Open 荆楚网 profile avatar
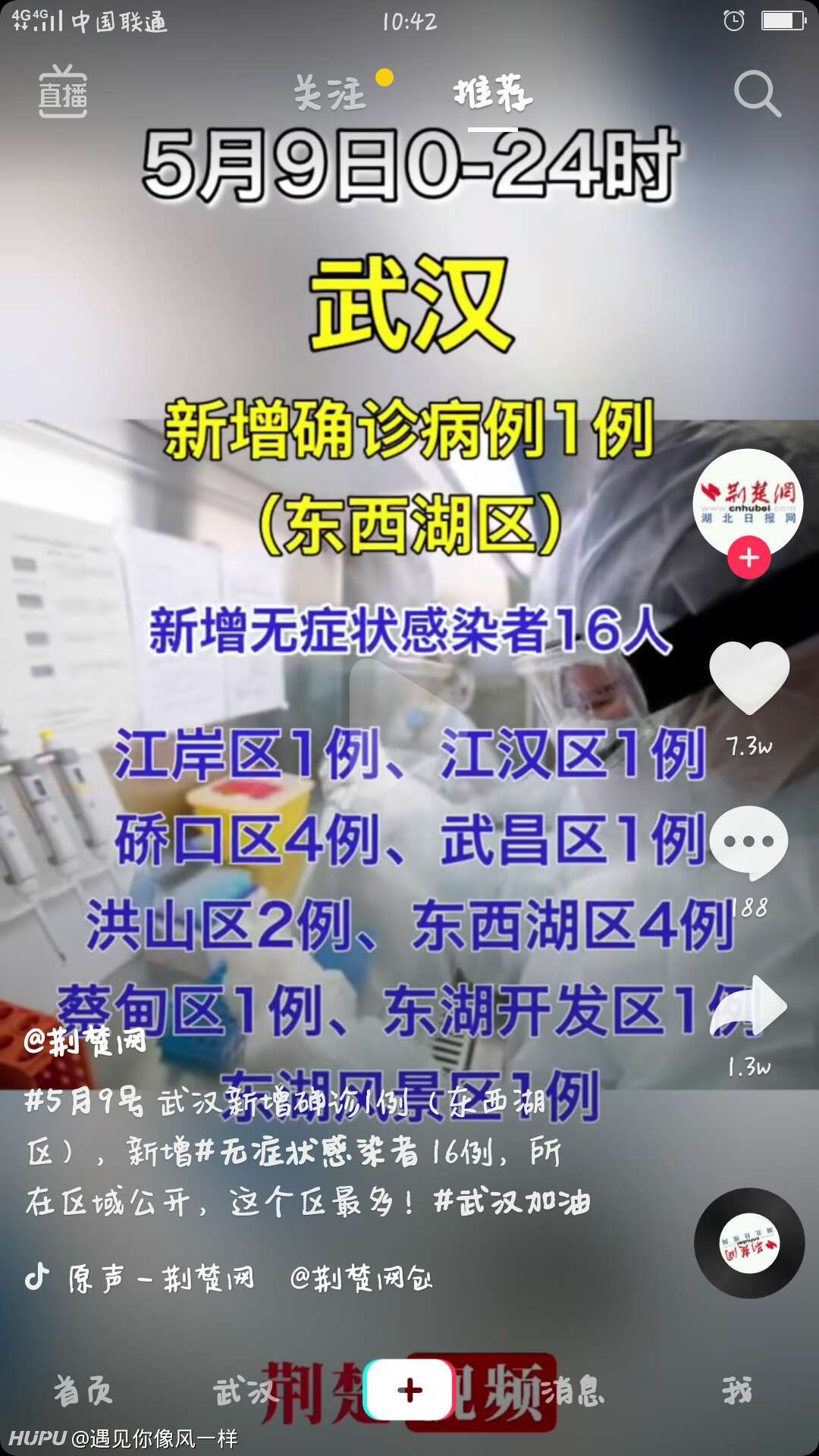This screenshot has height=1456, width=819. point(748,504)
